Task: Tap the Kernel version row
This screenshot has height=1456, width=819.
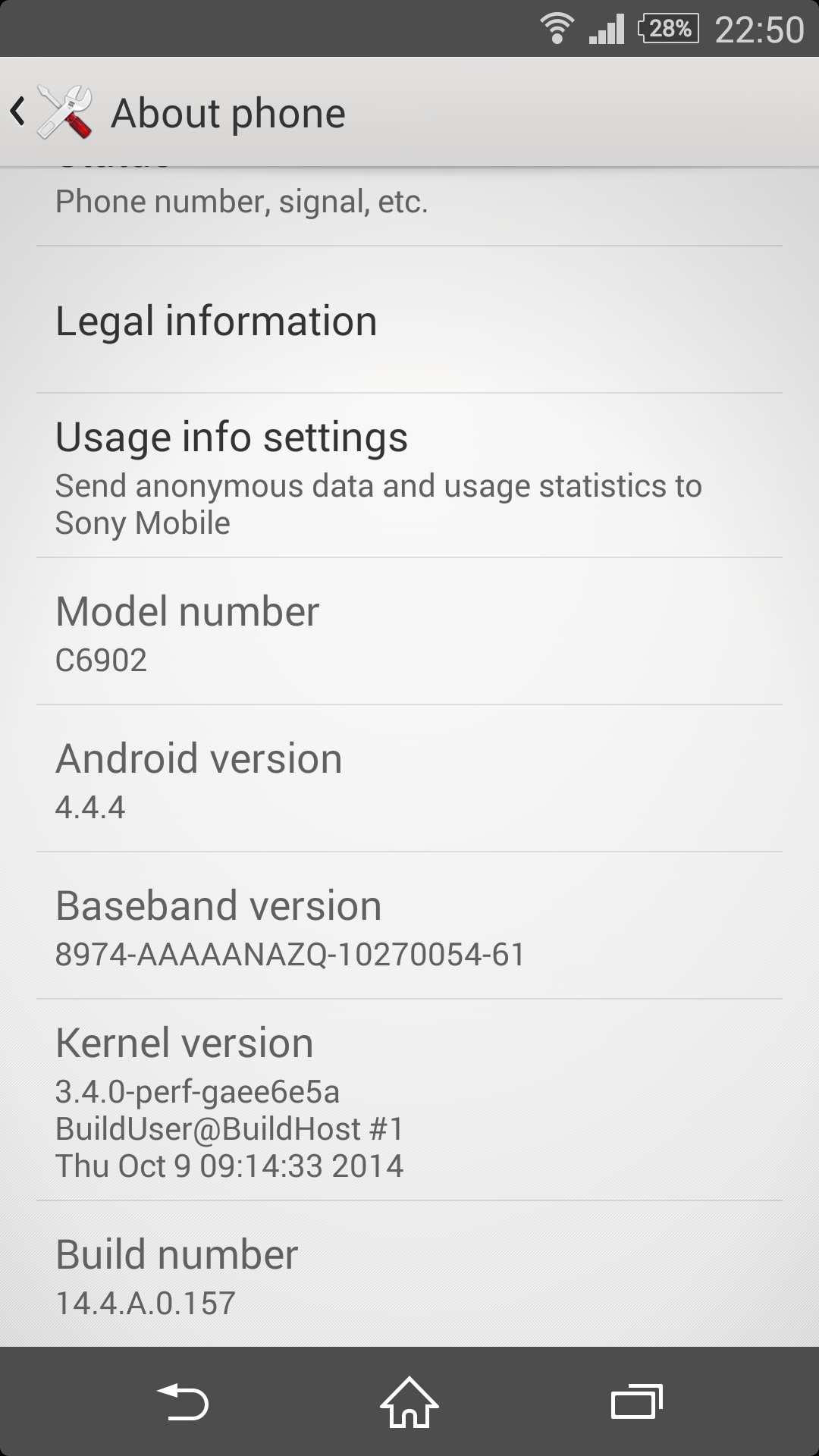Action: 409,1101
